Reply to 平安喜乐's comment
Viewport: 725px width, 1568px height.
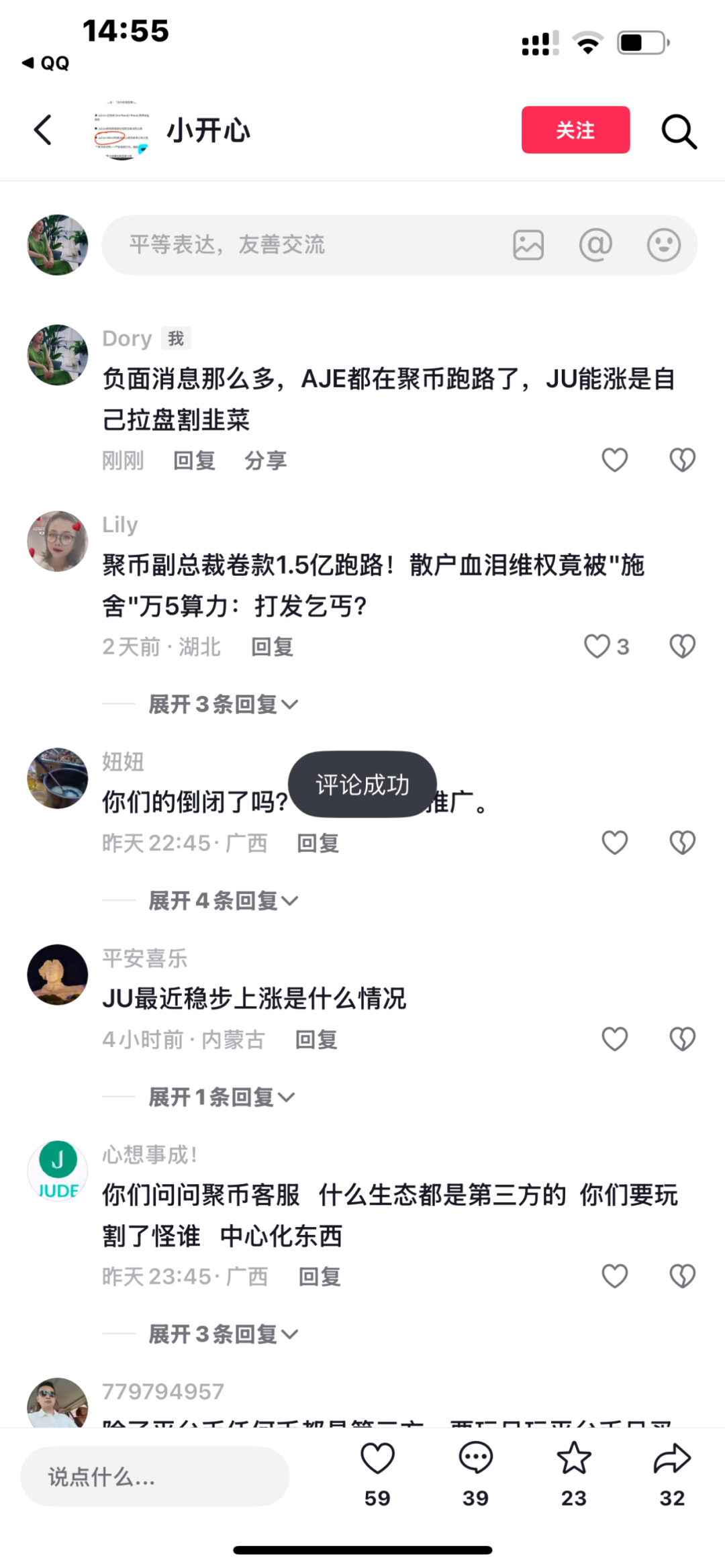pos(316,1040)
